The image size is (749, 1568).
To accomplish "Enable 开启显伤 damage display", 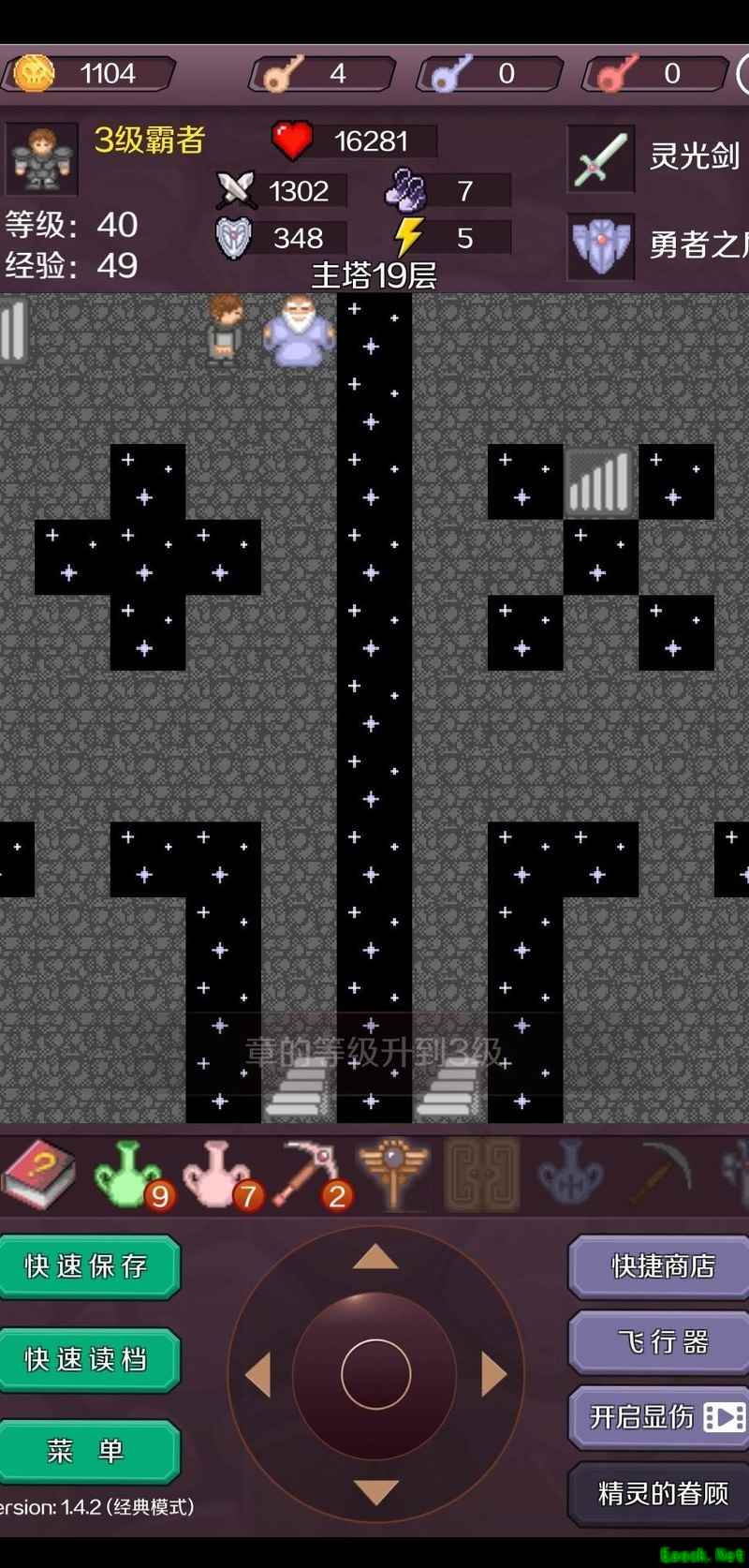I will coord(661,1417).
